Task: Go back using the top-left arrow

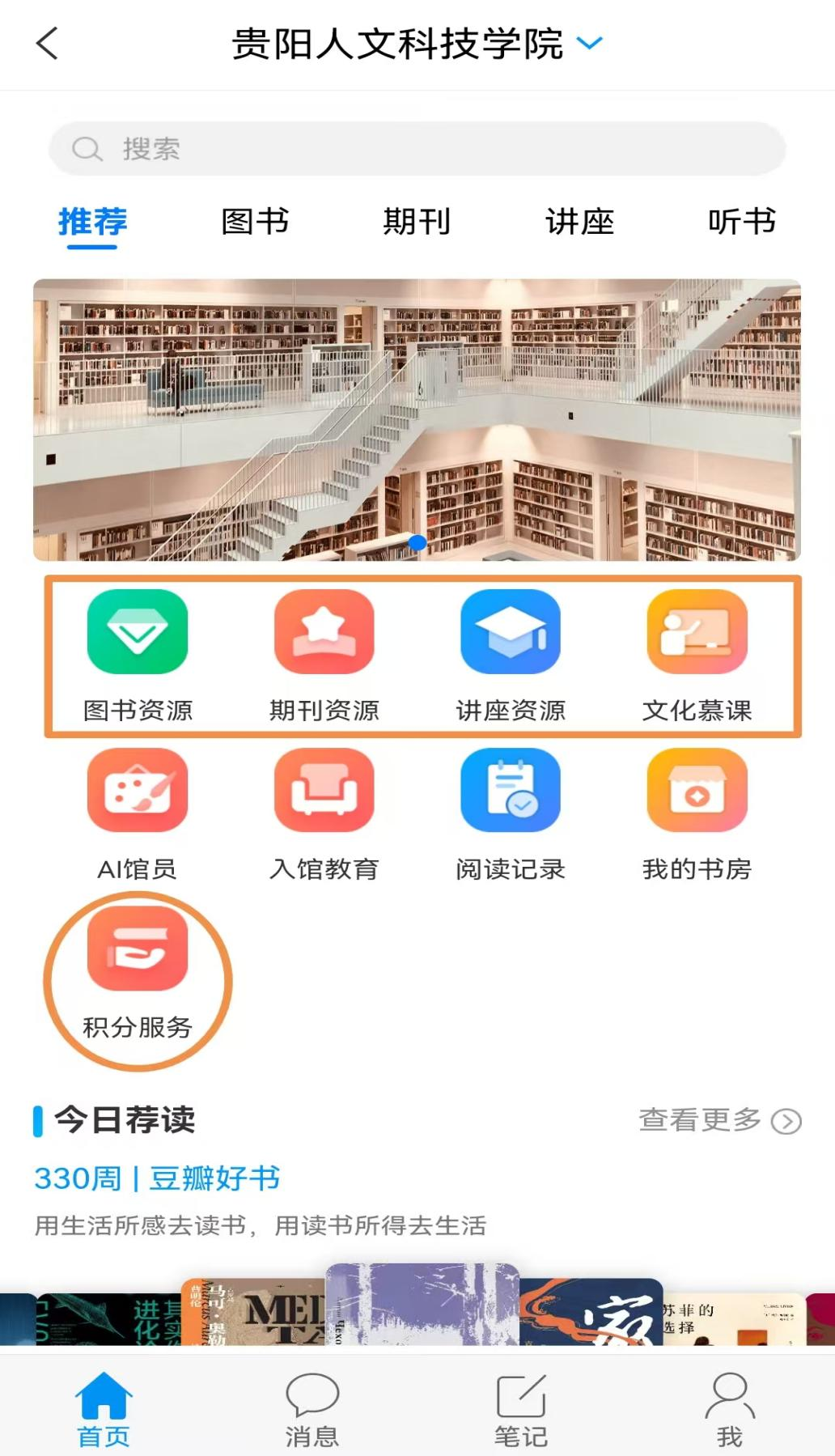Action: click(x=47, y=43)
